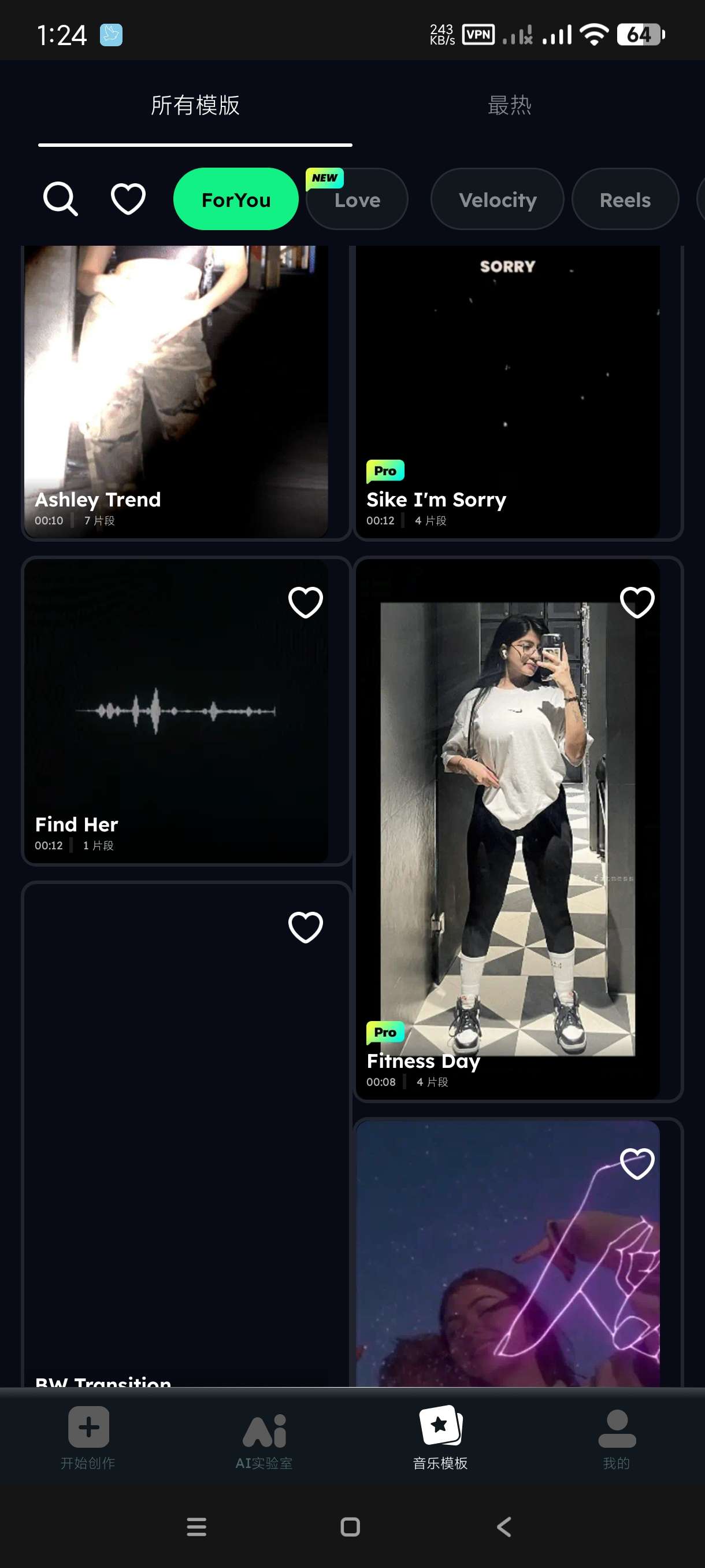Favorite the Fitness Day template
705x1568 pixels.
(637, 602)
